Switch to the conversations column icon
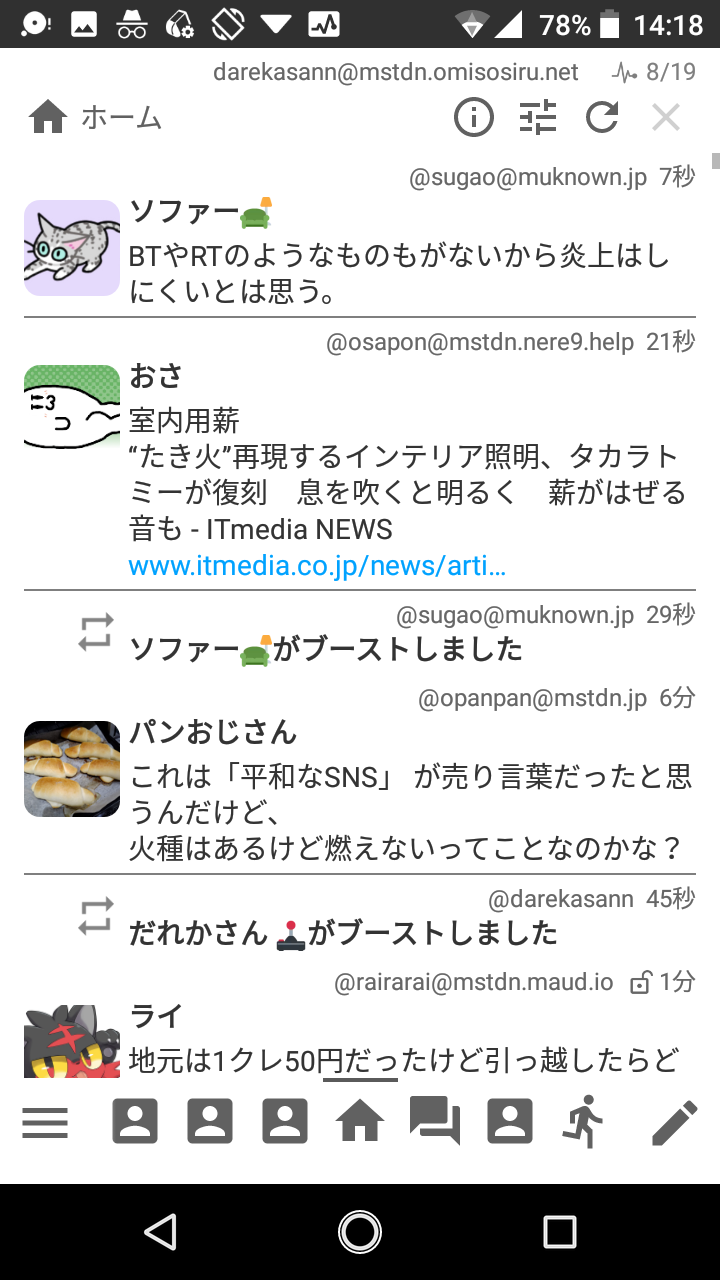Image resolution: width=720 pixels, height=1280 pixels. pyautogui.click(x=434, y=1122)
